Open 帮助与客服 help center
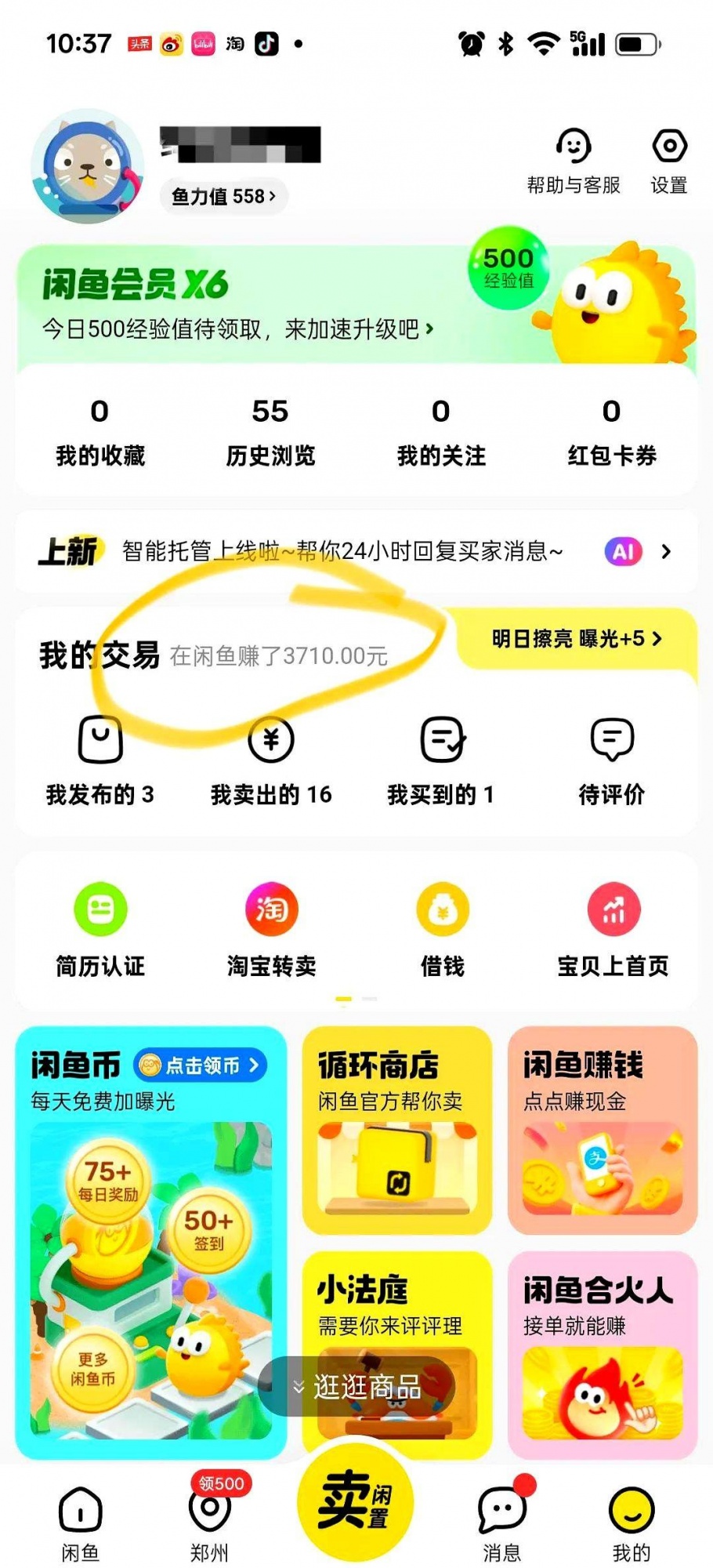Screen dimensions: 713x1568 point(573,161)
